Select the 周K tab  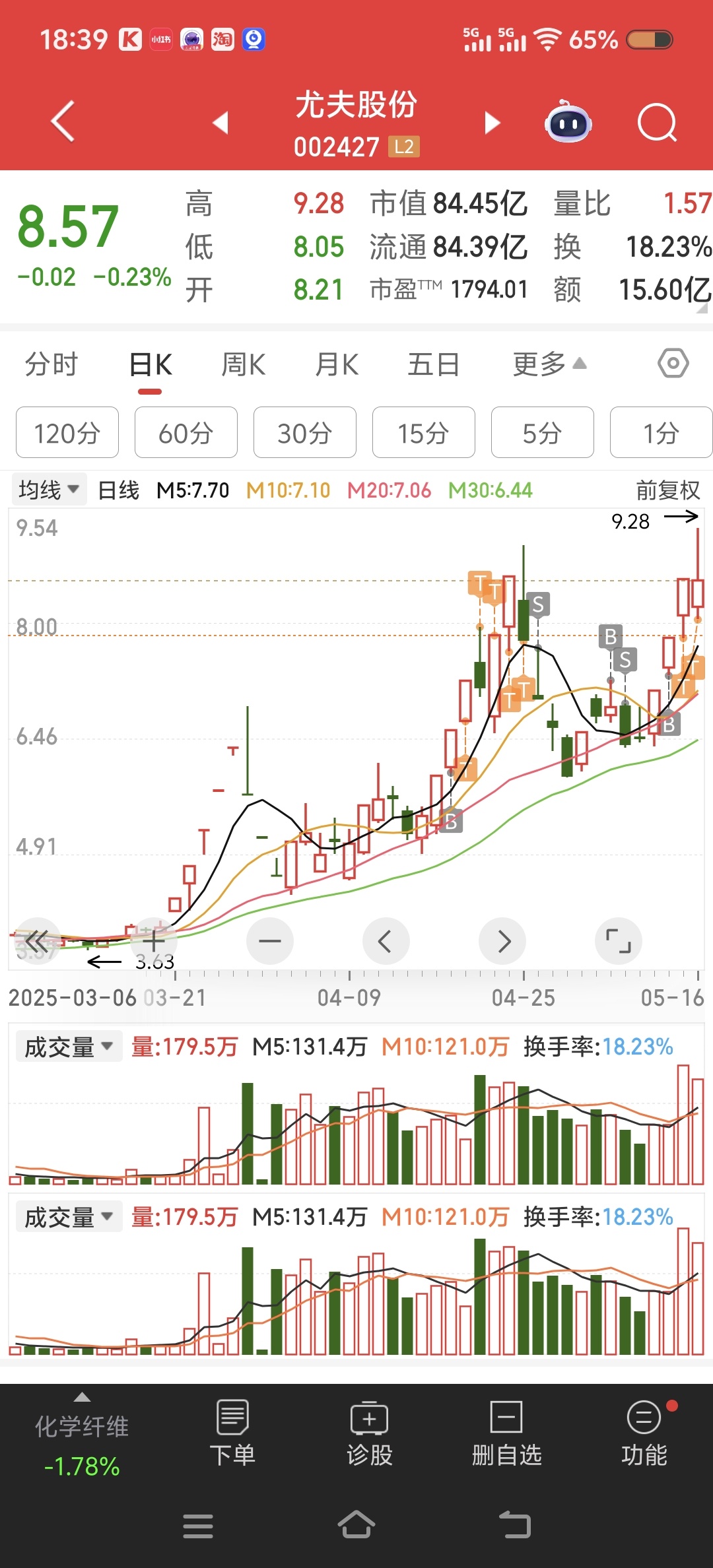click(x=243, y=365)
